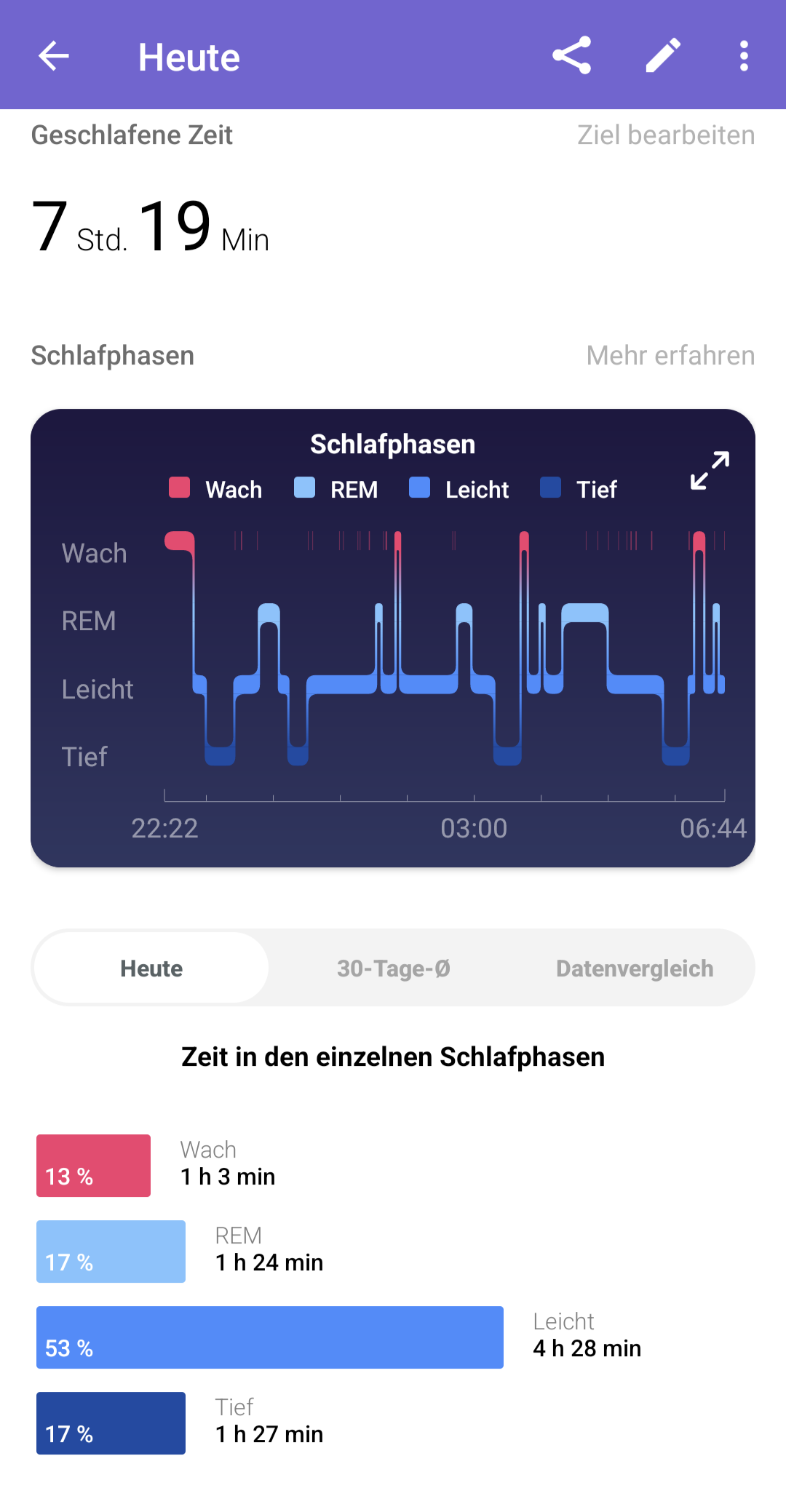
Task: Expand the Schlafphasen chart to fullscreen
Action: click(x=710, y=470)
